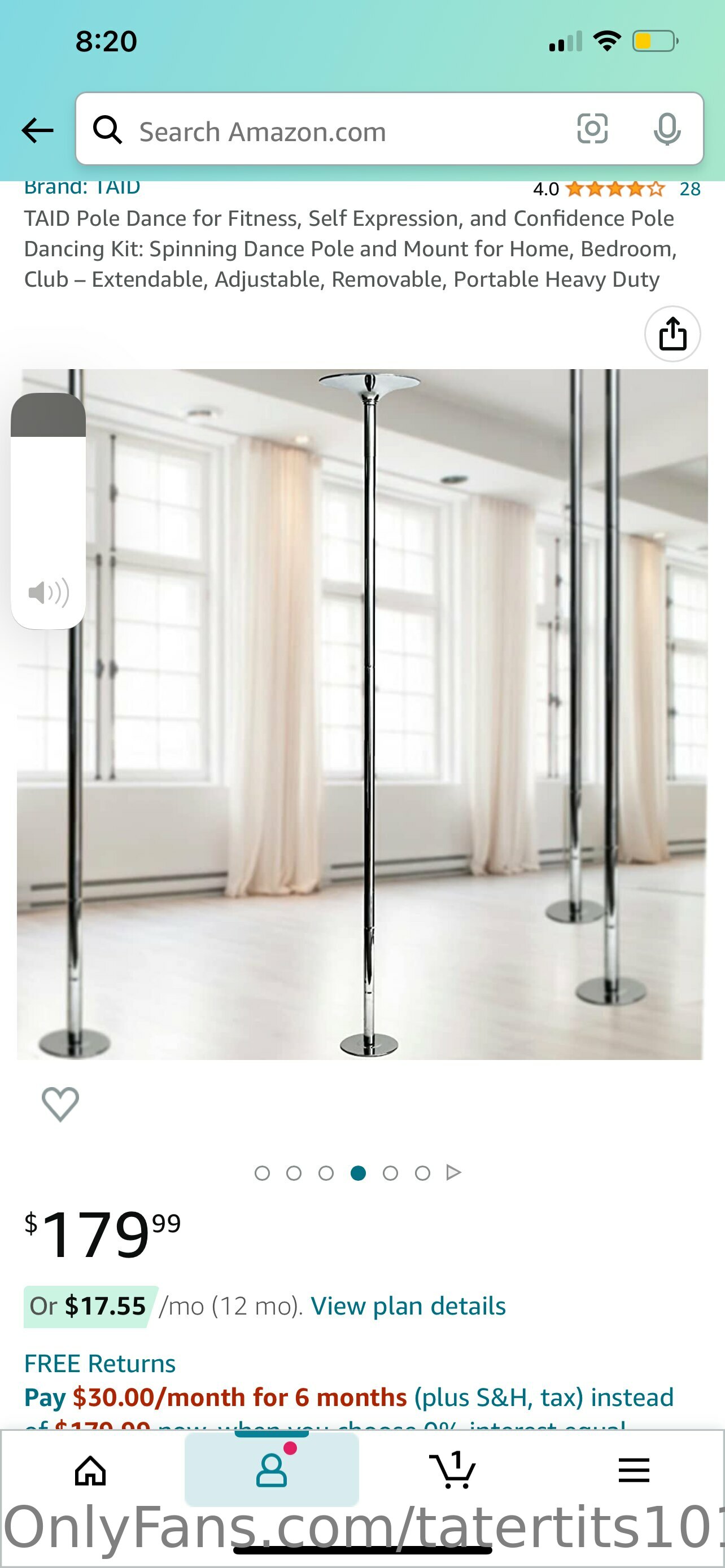The image size is (725, 1568).
Task: Play the product video indicator
Action: click(453, 1172)
